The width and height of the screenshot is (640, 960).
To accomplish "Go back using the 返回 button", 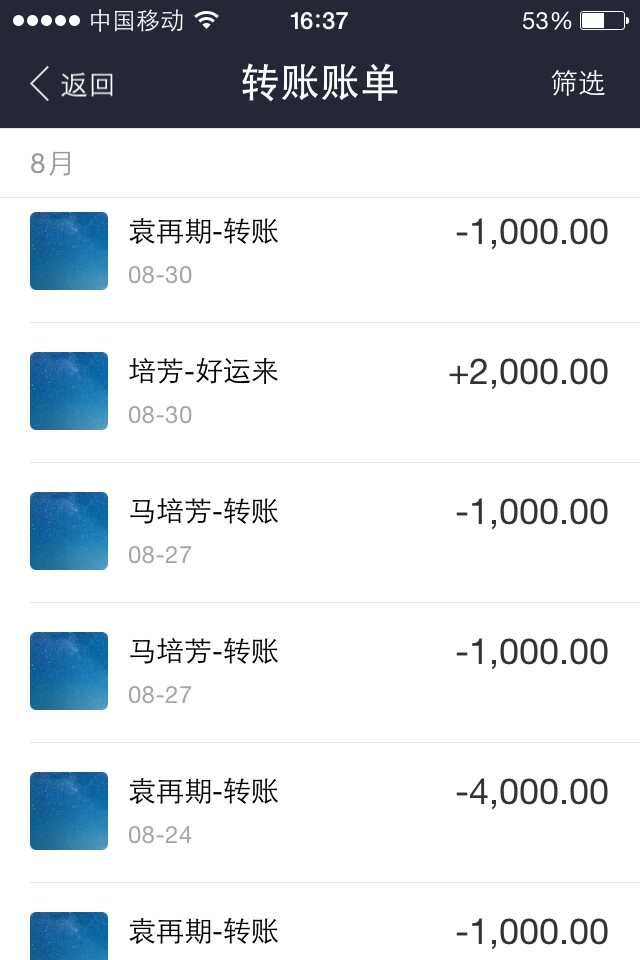I will (72, 84).
